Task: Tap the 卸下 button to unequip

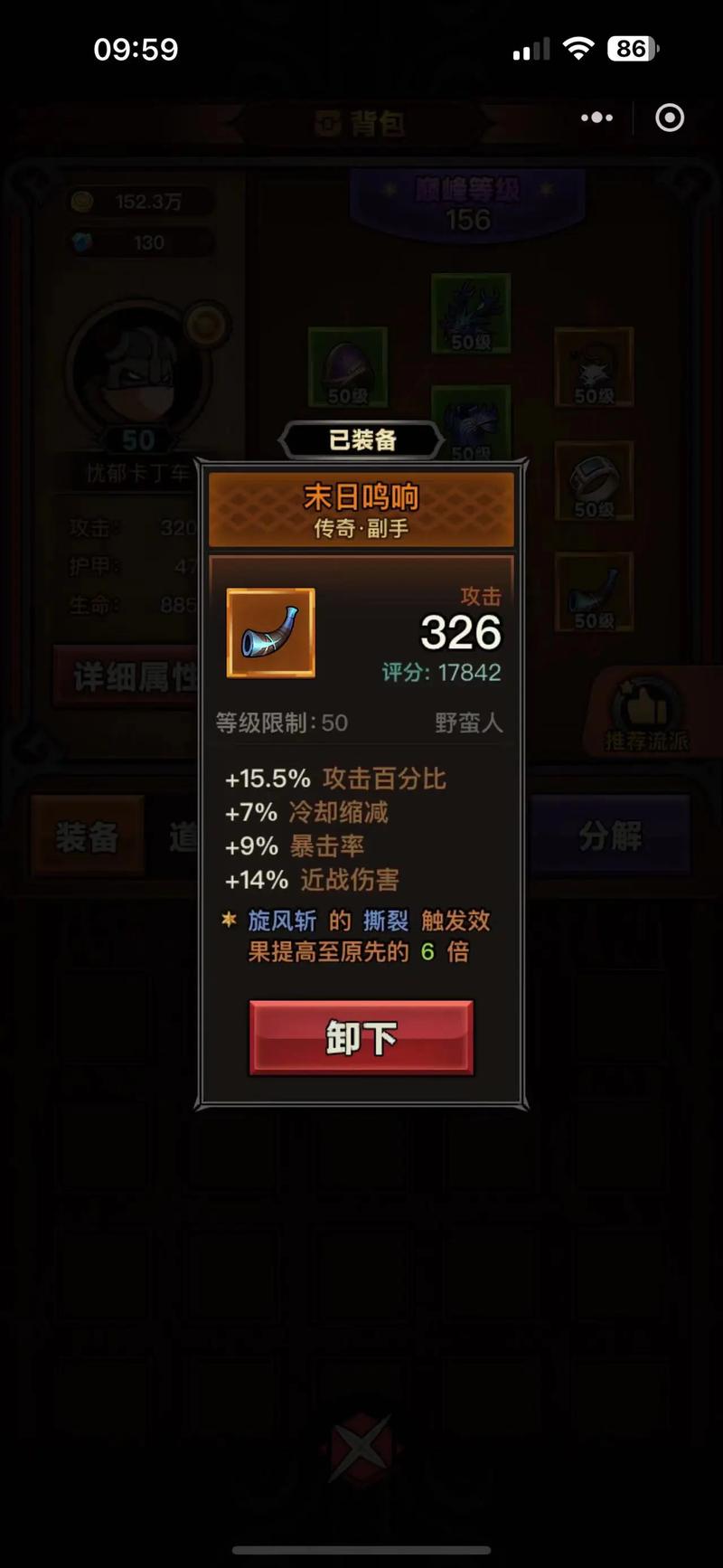Action: (361, 1037)
